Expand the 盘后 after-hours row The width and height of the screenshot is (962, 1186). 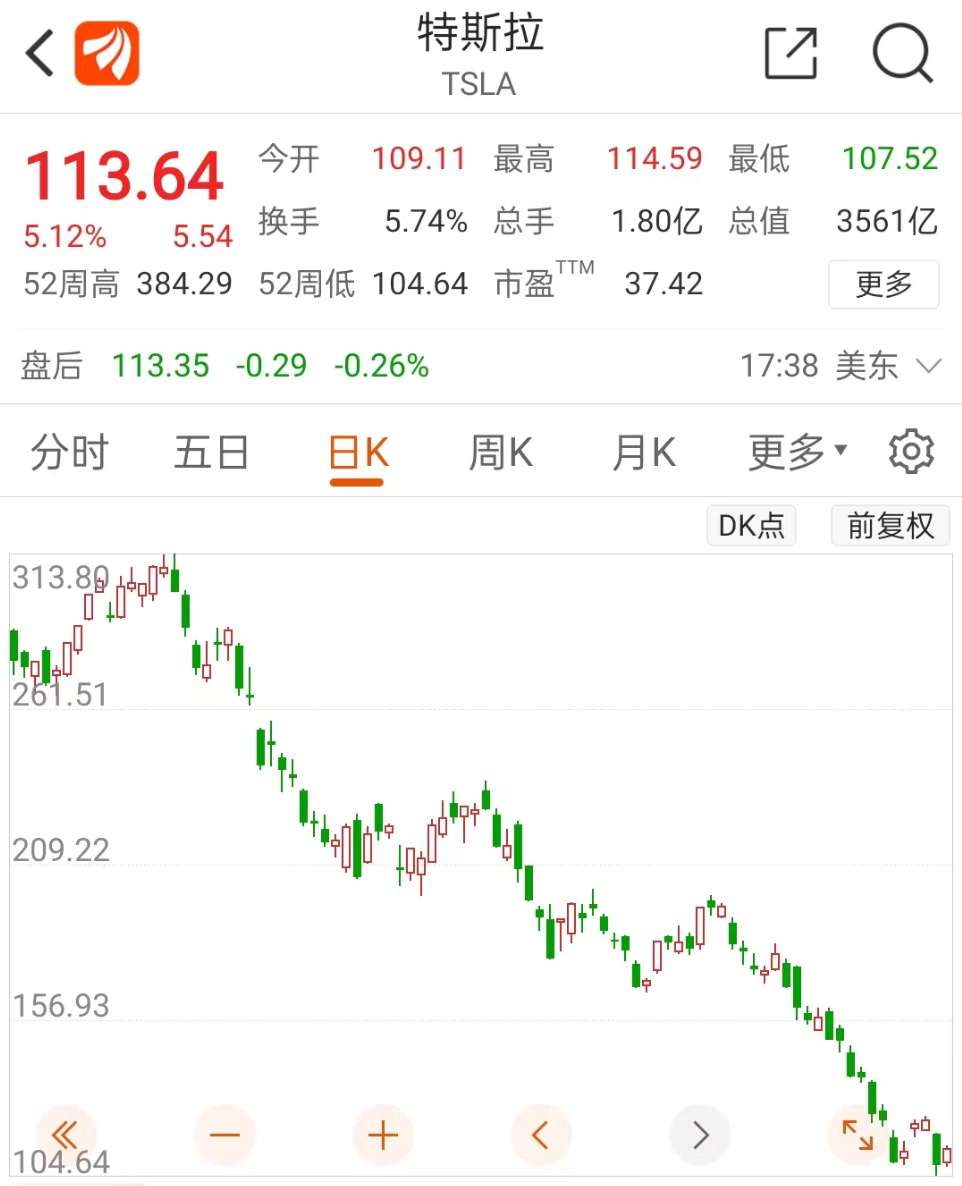pos(928,366)
